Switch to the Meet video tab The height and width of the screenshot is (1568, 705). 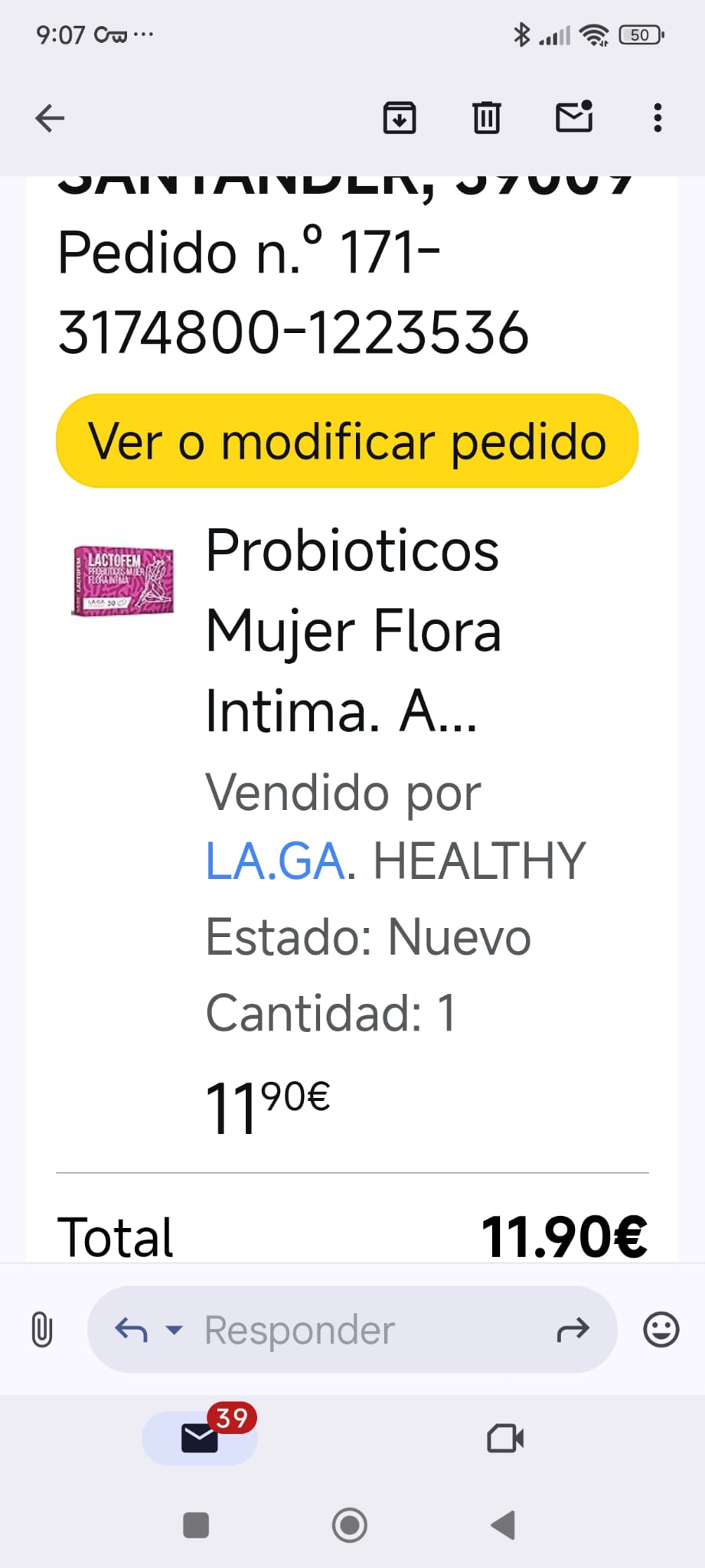click(505, 1439)
